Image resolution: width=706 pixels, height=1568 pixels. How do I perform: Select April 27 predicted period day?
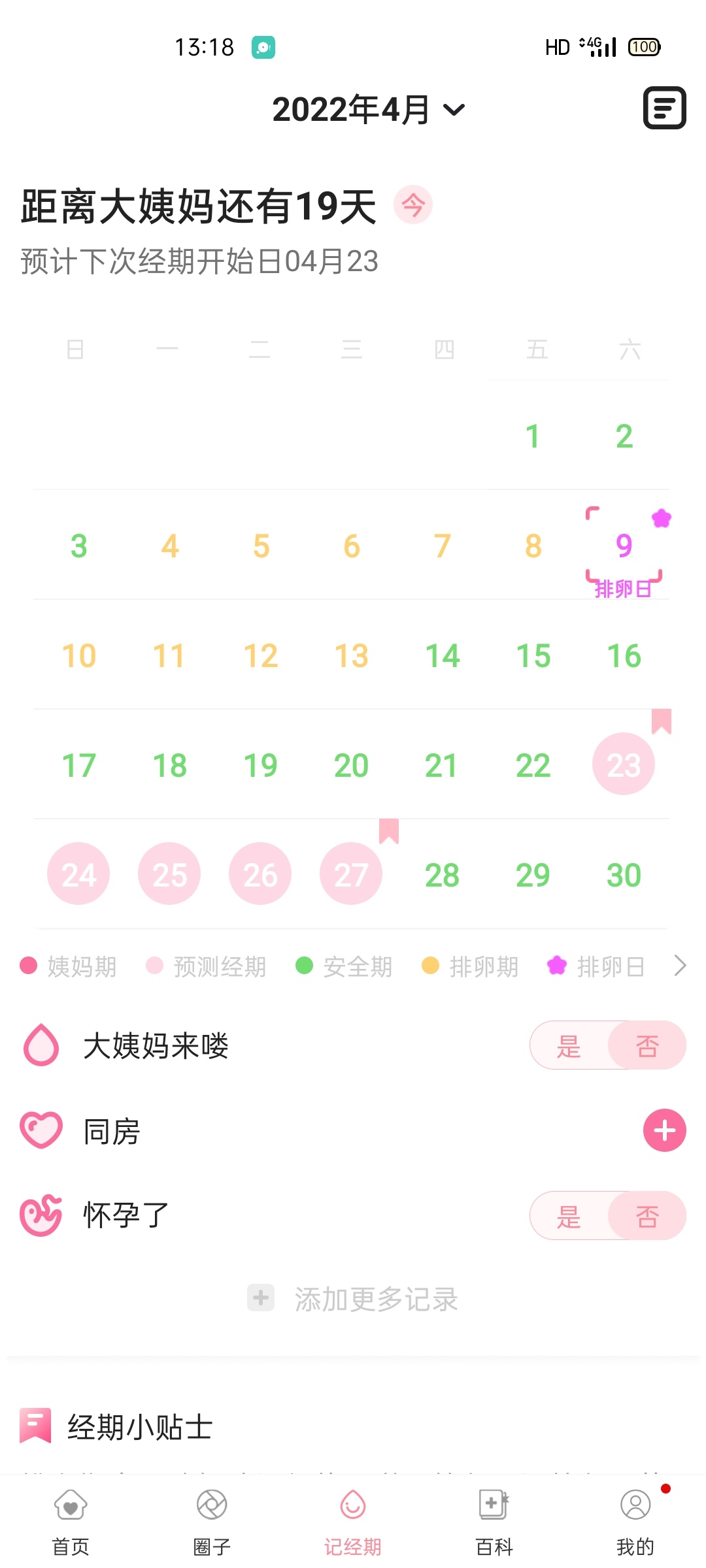(351, 874)
